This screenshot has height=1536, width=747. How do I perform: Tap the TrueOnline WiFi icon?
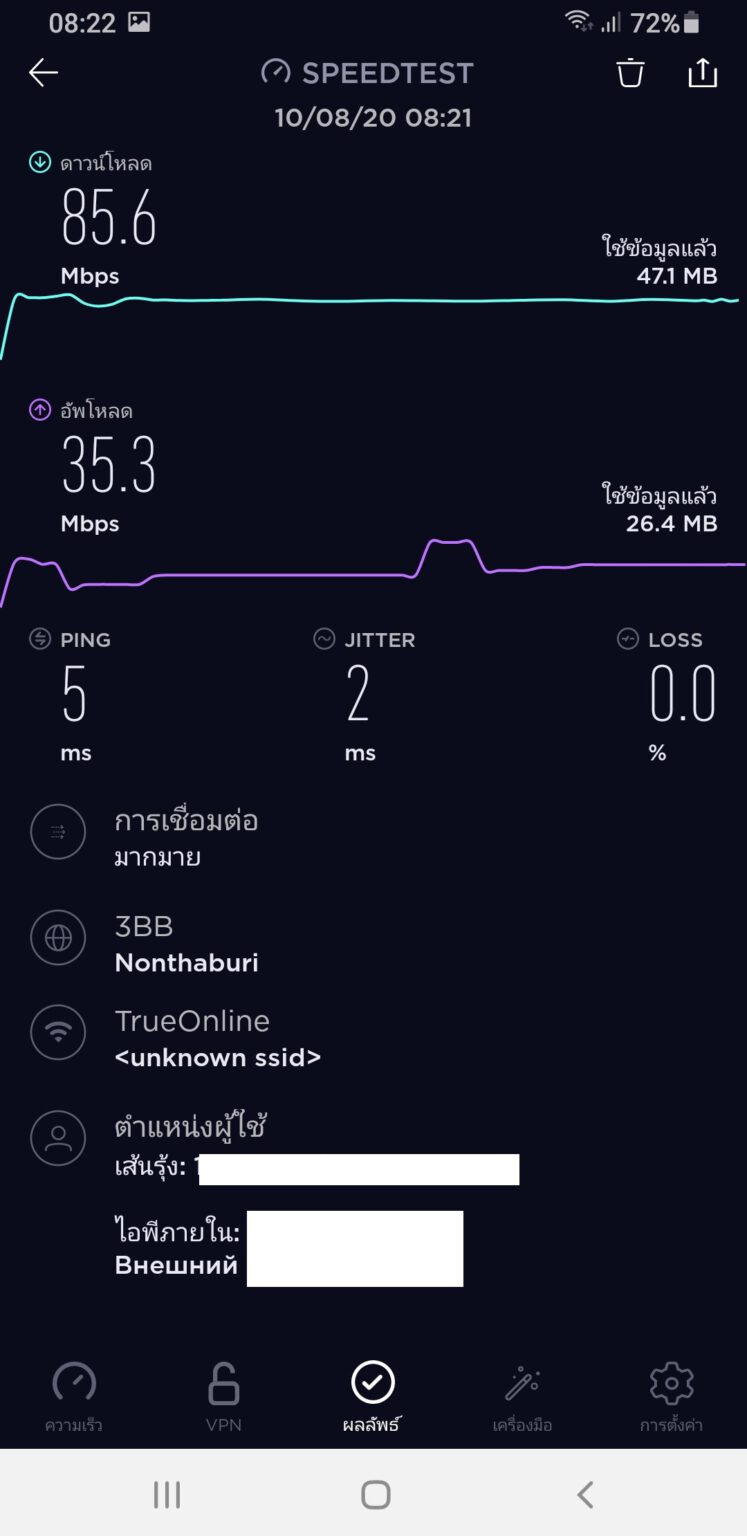(x=57, y=1032)
